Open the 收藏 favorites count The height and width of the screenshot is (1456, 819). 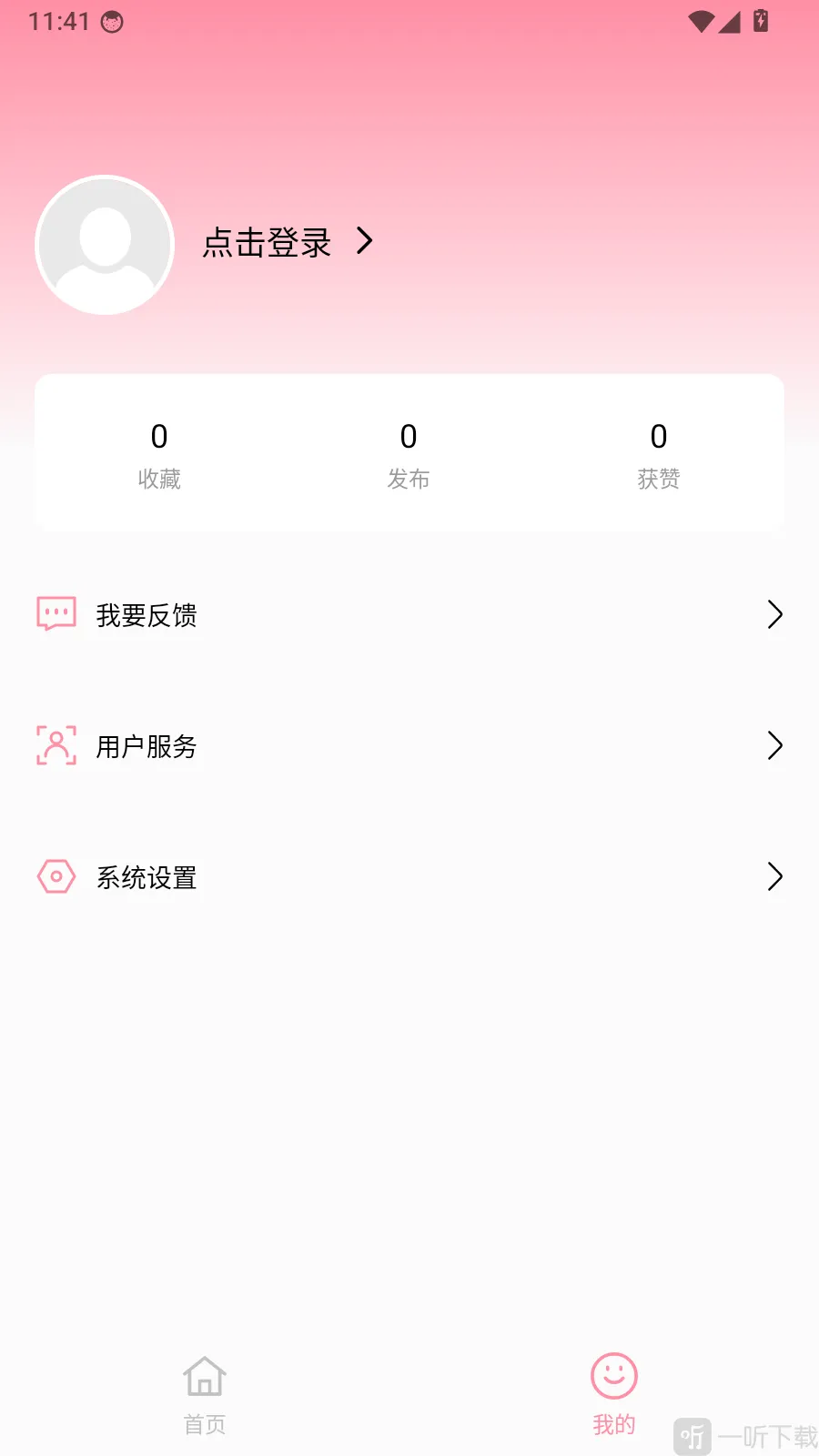[159, 456]
